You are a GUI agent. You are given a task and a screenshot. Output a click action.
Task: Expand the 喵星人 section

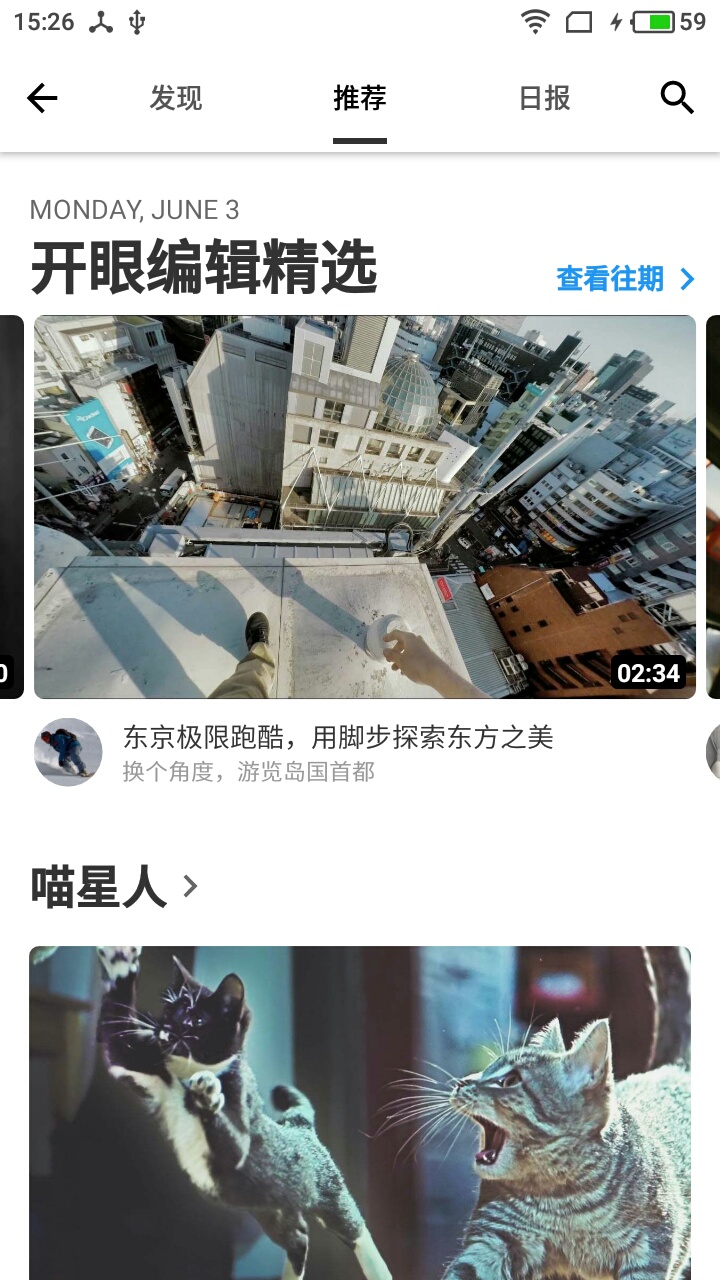115,886
